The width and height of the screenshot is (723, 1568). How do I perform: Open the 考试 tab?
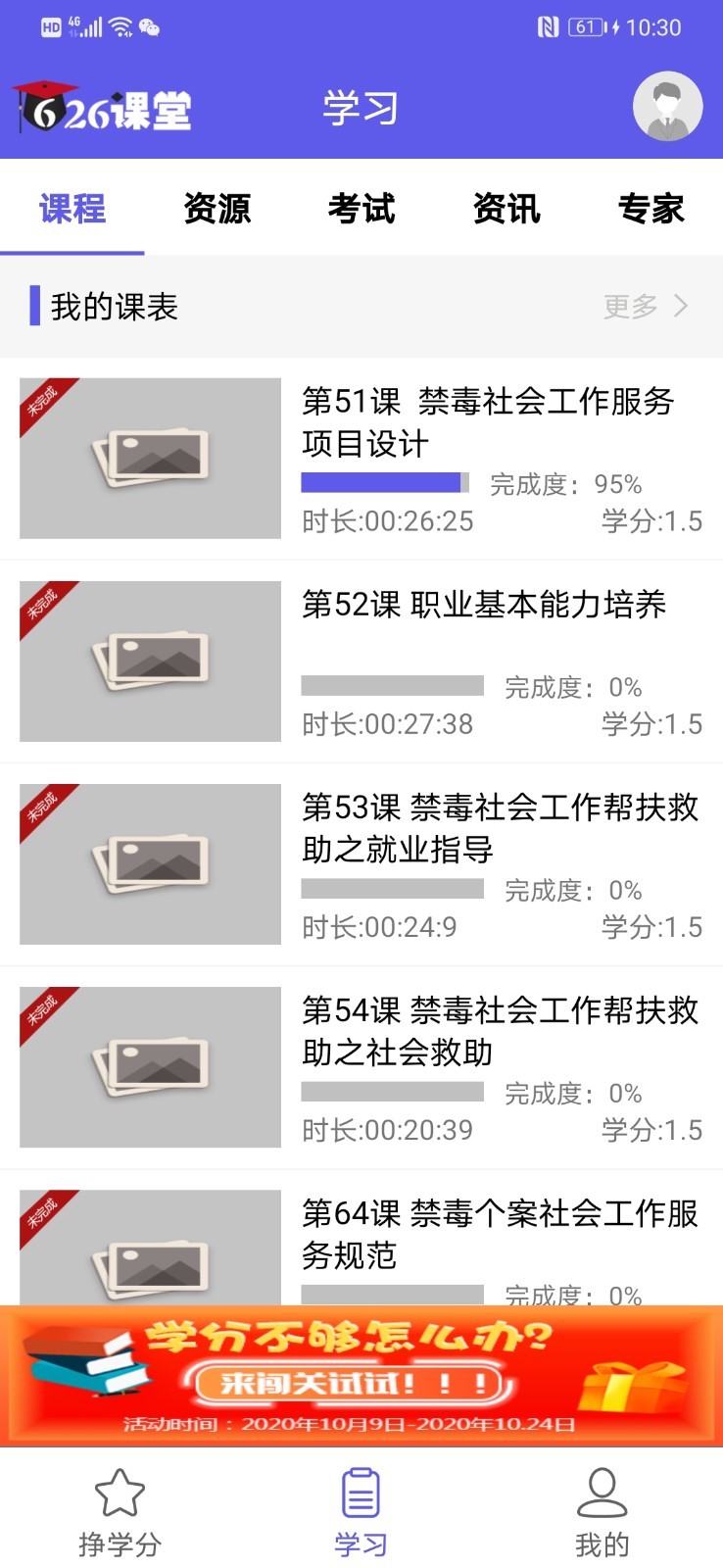(363, 210)
